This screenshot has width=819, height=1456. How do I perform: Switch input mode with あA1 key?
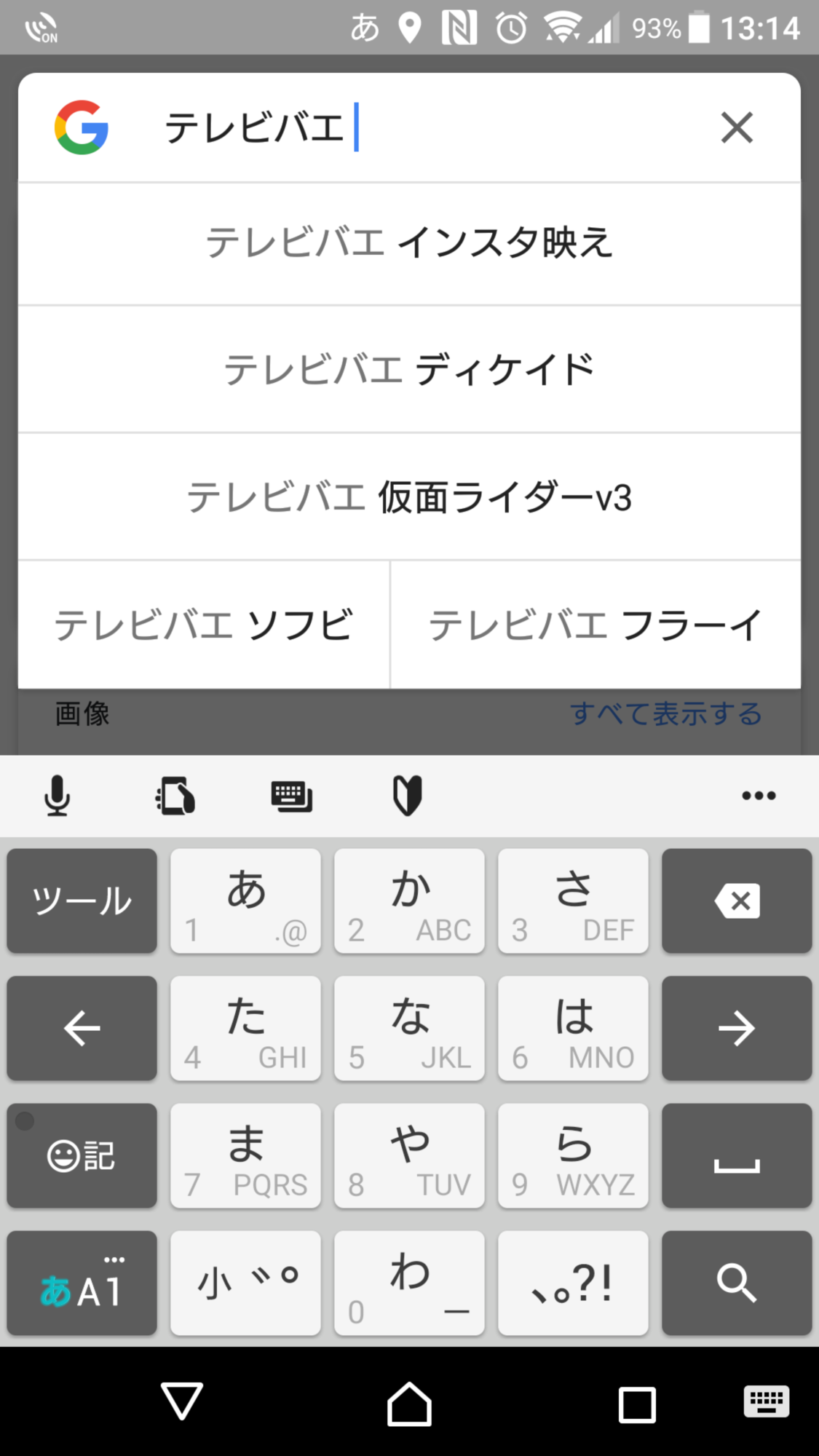(82, 1283)
